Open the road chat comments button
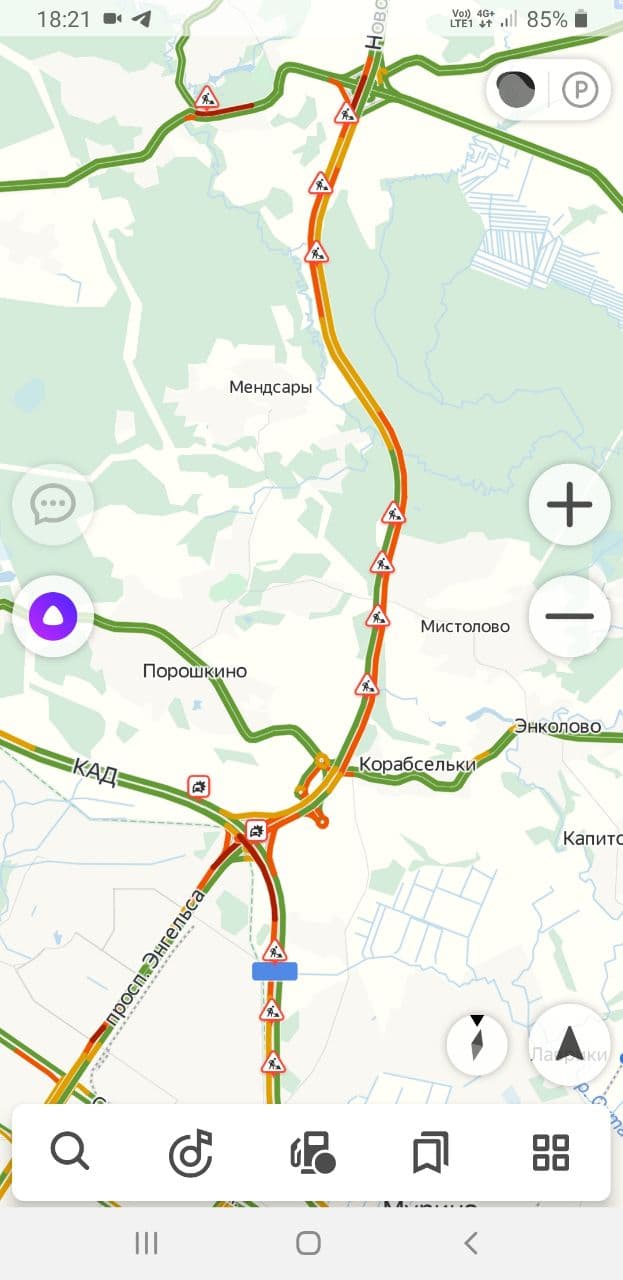 (52, 504)
